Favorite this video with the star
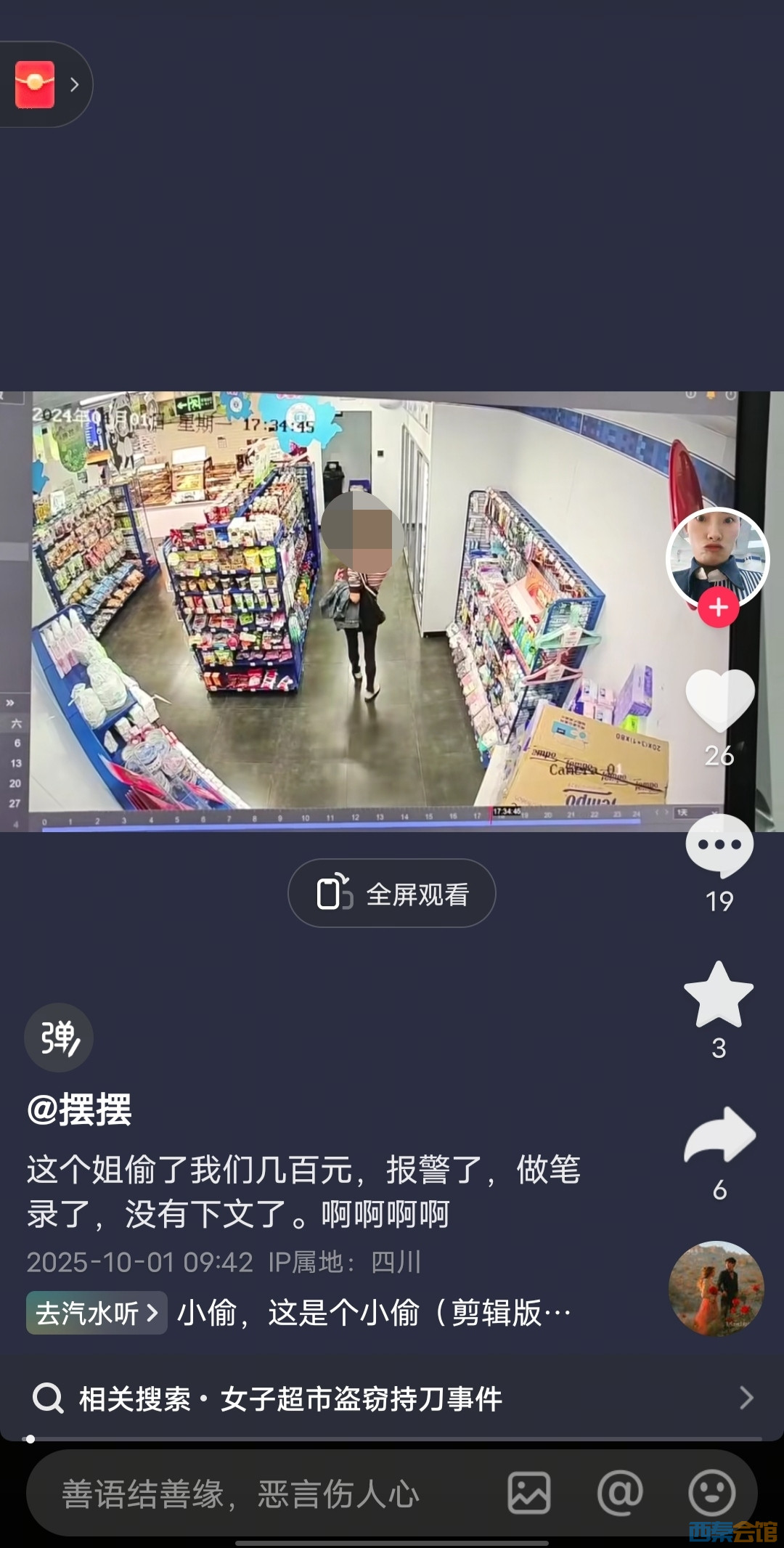The image size is (784, 1548). [x=718, y=995]
